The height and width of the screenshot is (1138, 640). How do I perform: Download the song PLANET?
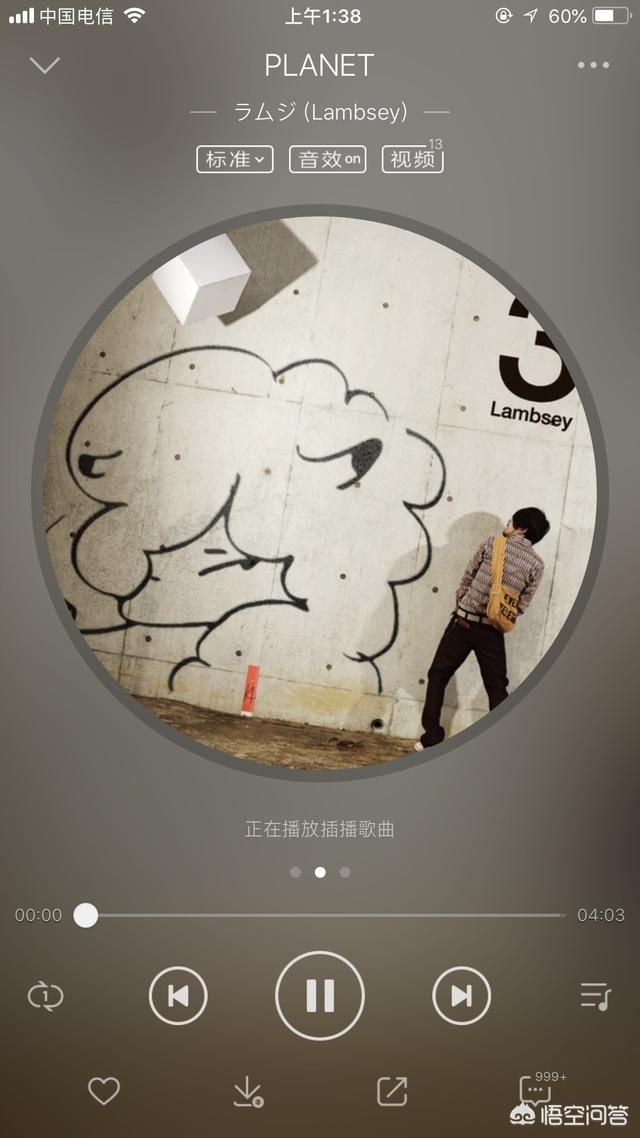pyautogui.click(x=248, y=1092)
